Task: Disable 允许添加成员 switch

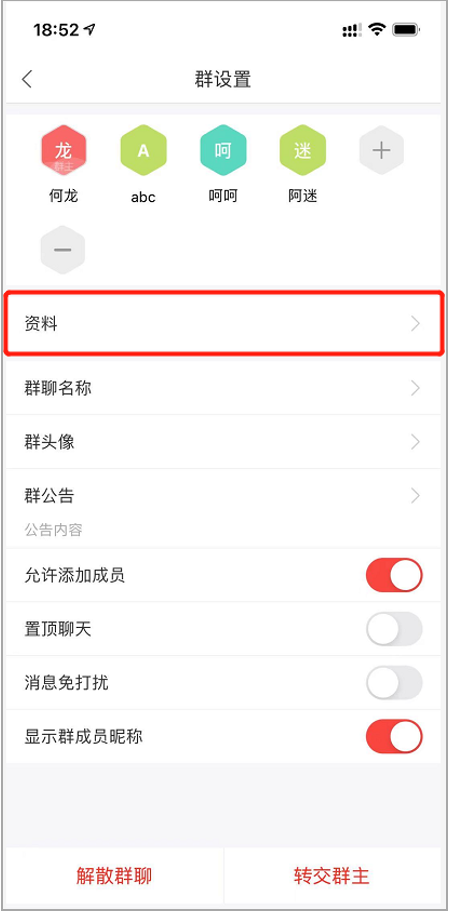Action: click(394, 575)
